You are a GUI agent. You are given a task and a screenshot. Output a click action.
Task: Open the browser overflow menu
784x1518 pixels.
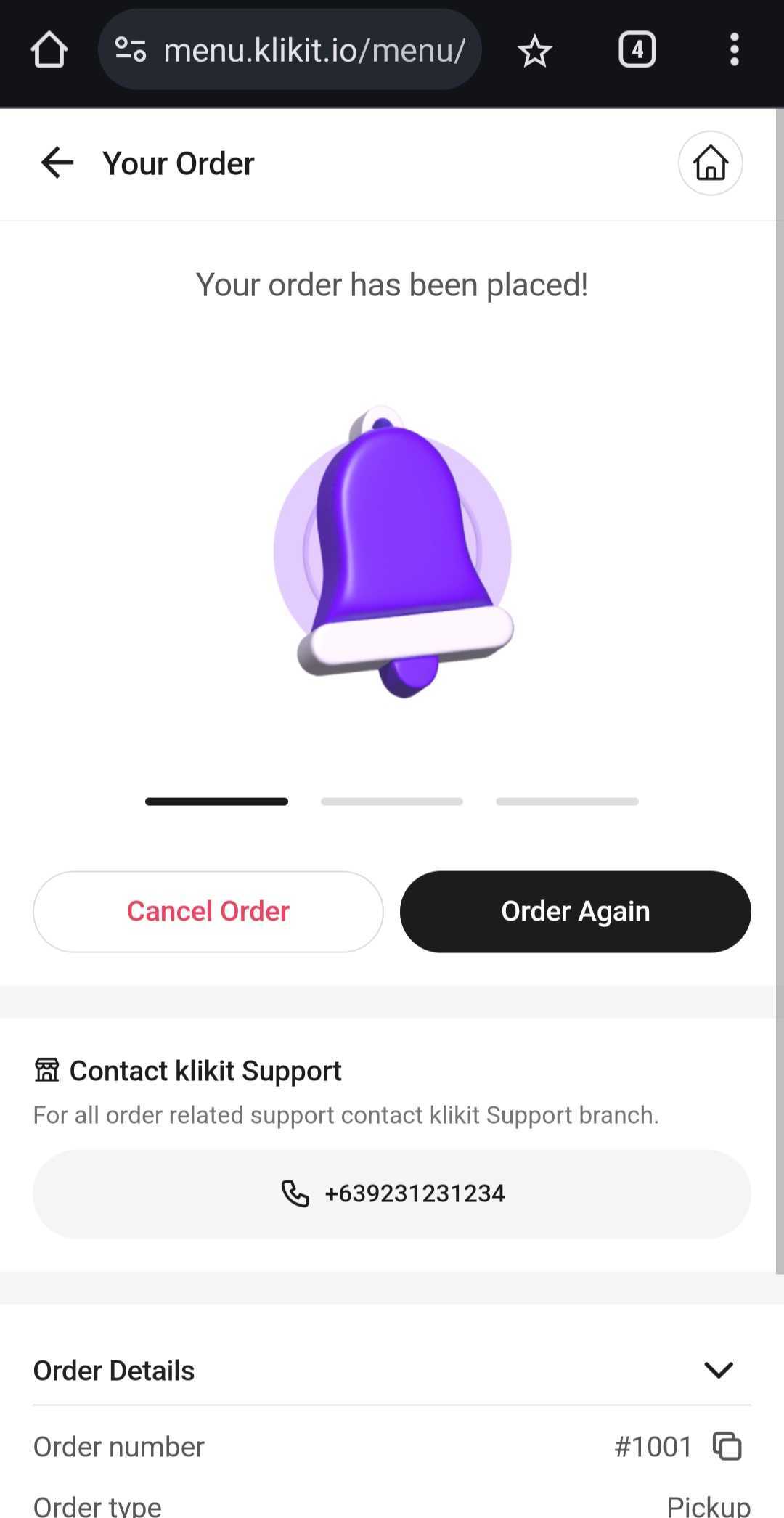coord(734,50)
